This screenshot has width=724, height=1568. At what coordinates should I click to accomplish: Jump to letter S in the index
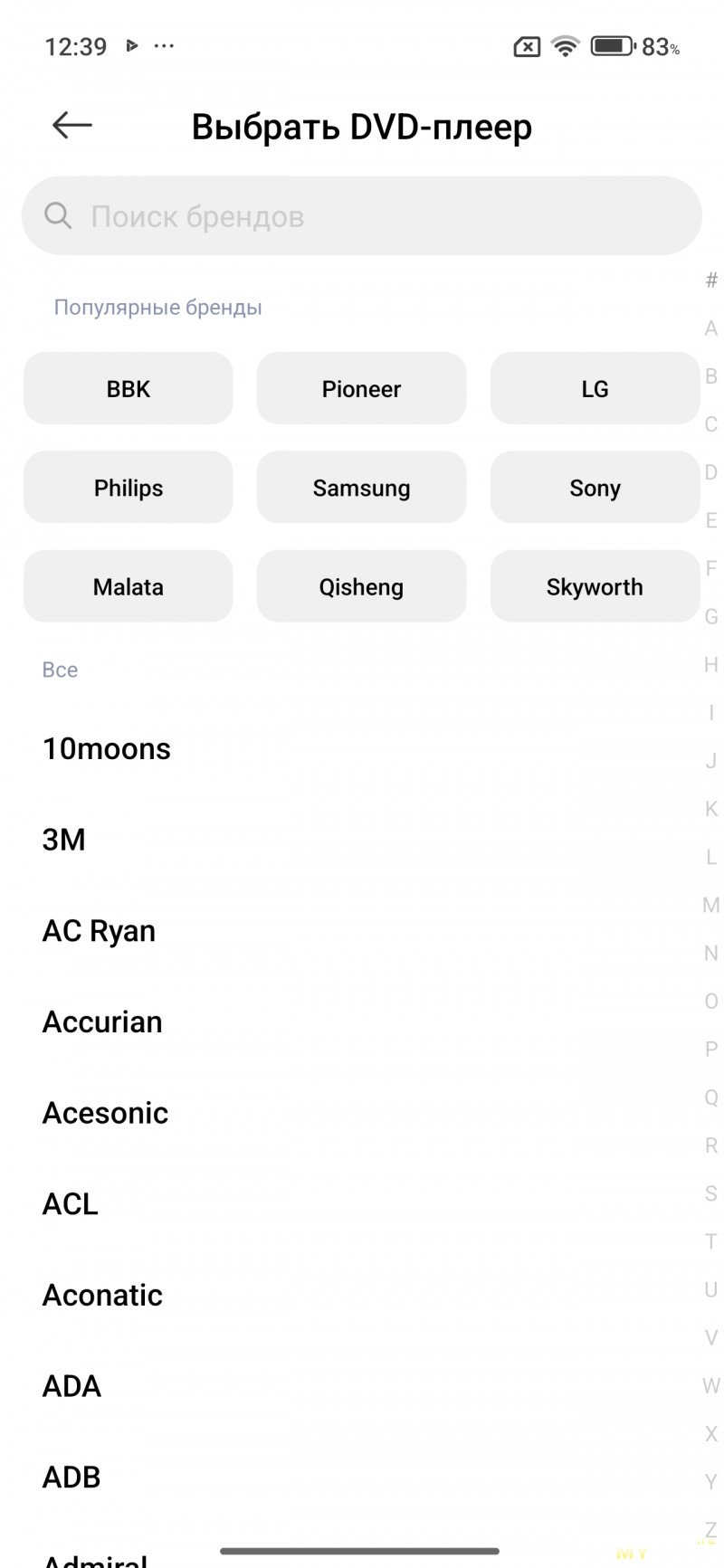click(x=711, y=1193)
